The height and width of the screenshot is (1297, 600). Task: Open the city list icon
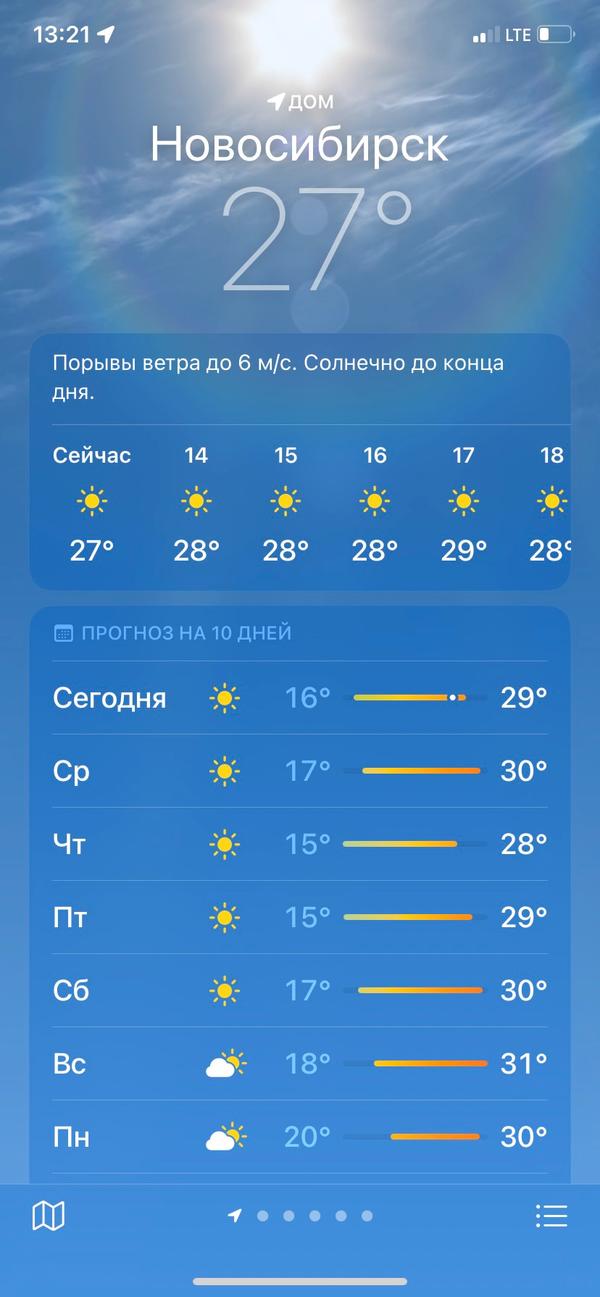[x=551, y=1216]
